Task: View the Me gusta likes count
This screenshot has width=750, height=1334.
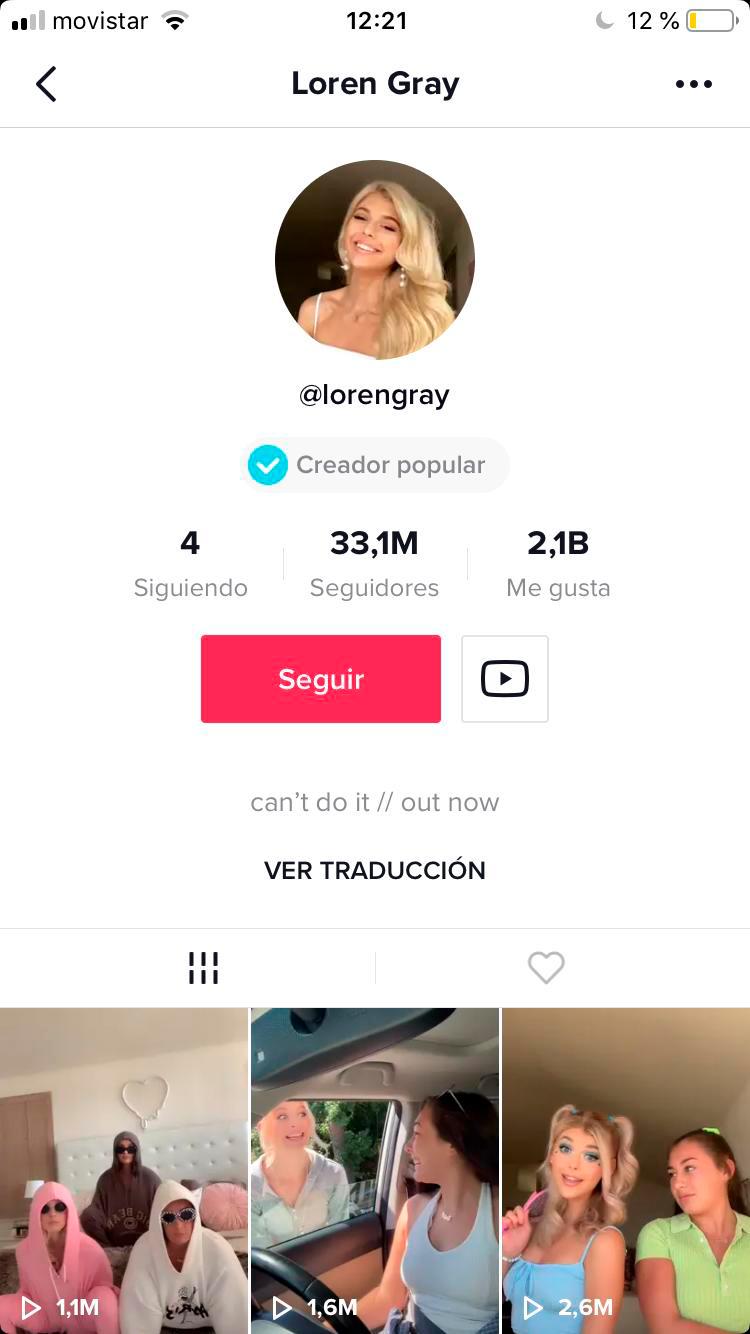Action: (558, 562)
